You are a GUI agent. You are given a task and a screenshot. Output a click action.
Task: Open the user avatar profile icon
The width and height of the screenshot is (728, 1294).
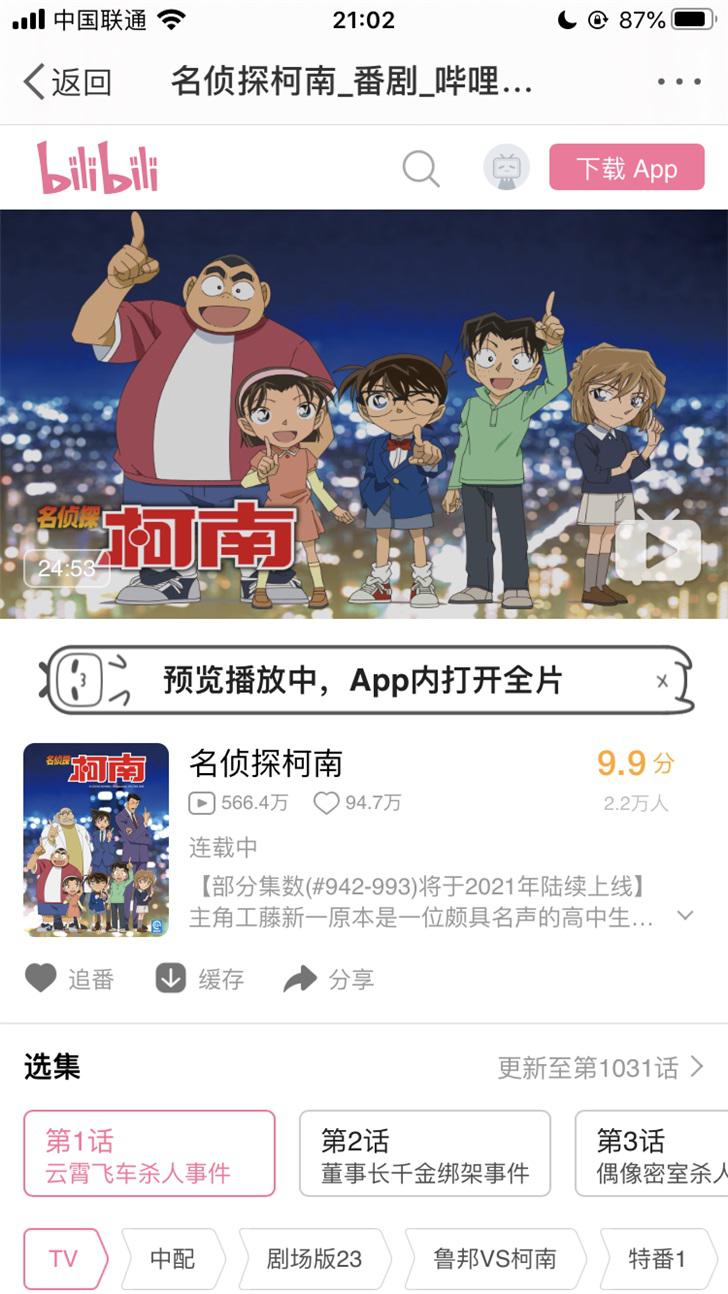[507, 168]
